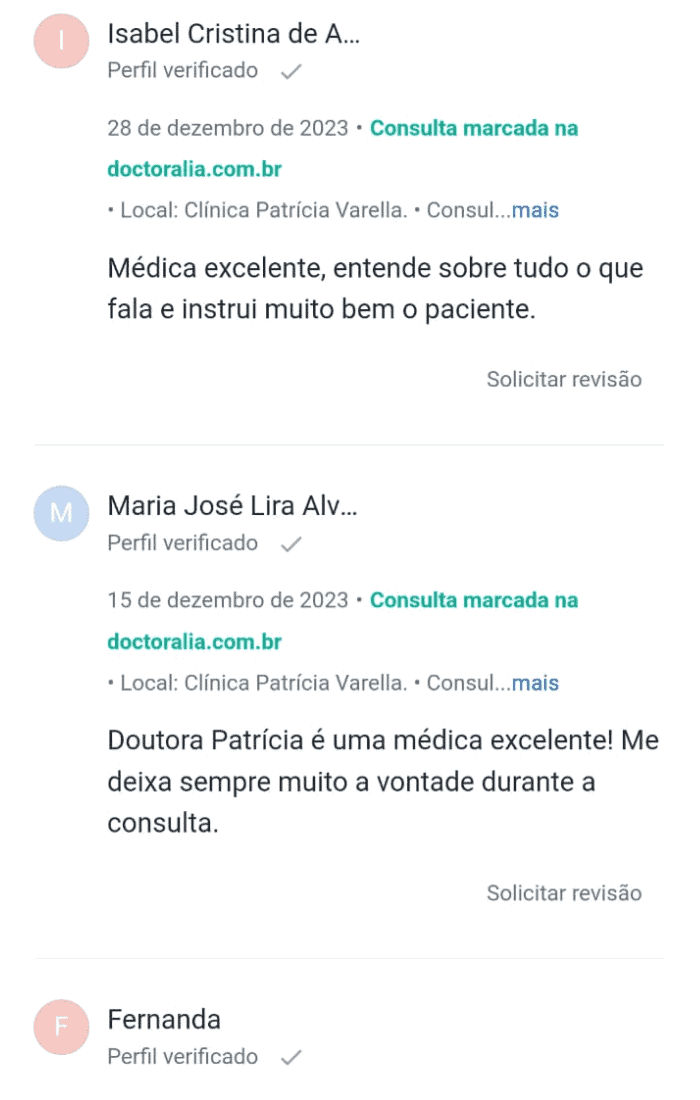Expand 'mais' in Maria José's review details

535,684
